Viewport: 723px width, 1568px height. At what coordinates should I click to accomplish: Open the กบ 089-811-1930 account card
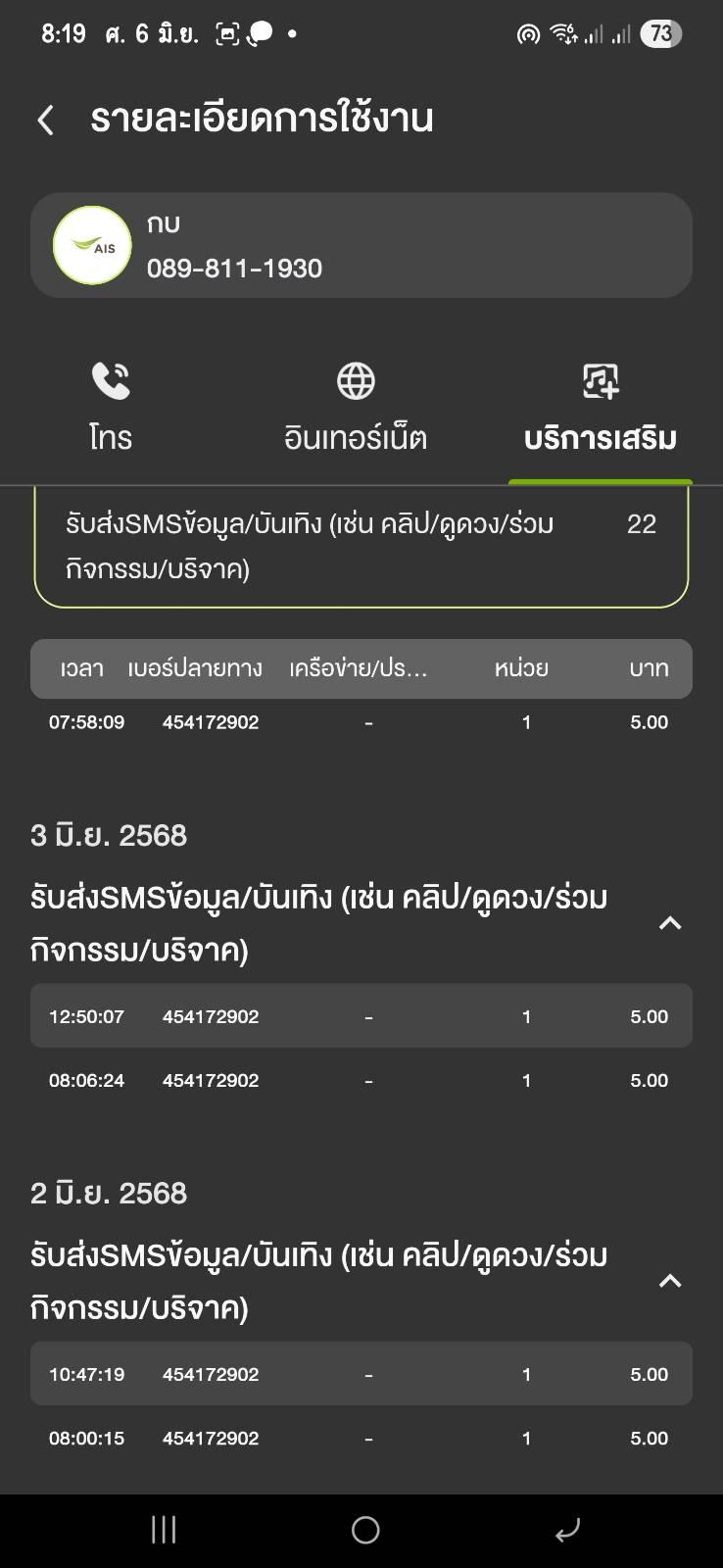tap(361, 245)
